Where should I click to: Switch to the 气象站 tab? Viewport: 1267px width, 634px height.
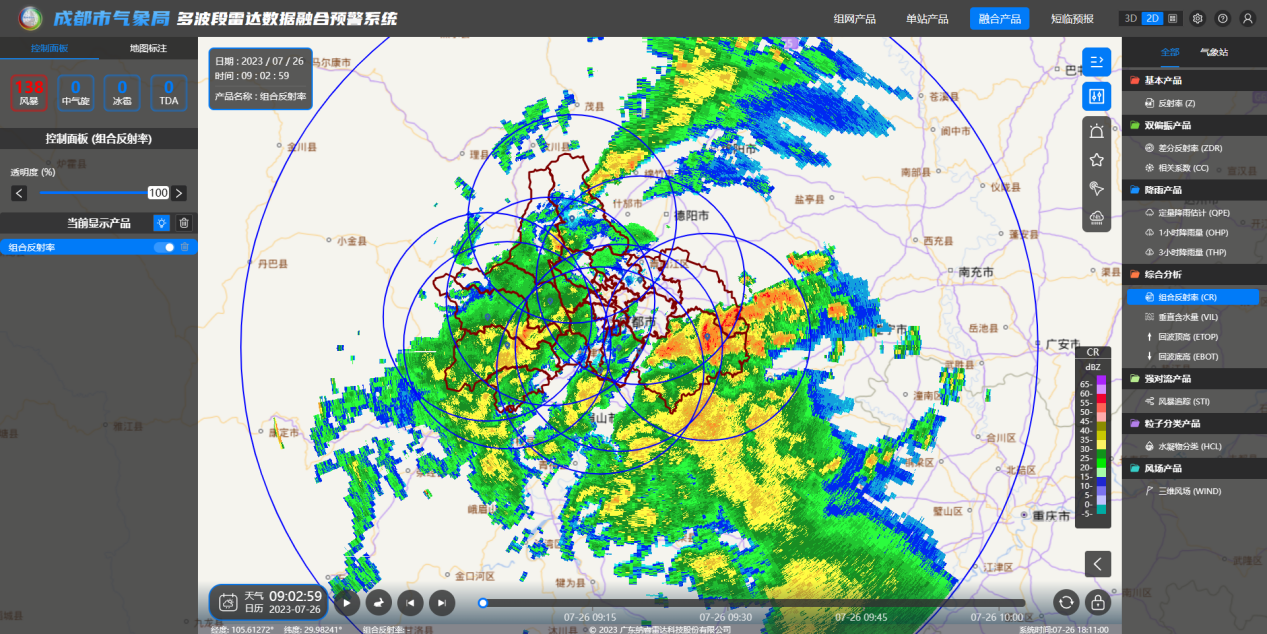pos(1214,52)
